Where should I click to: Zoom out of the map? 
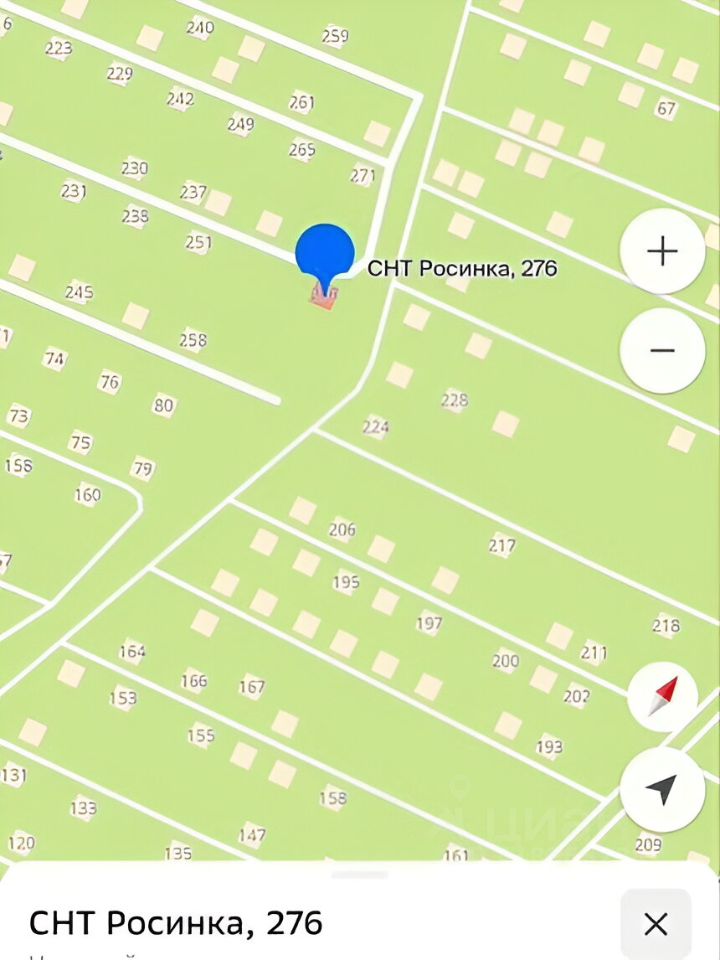662,351
